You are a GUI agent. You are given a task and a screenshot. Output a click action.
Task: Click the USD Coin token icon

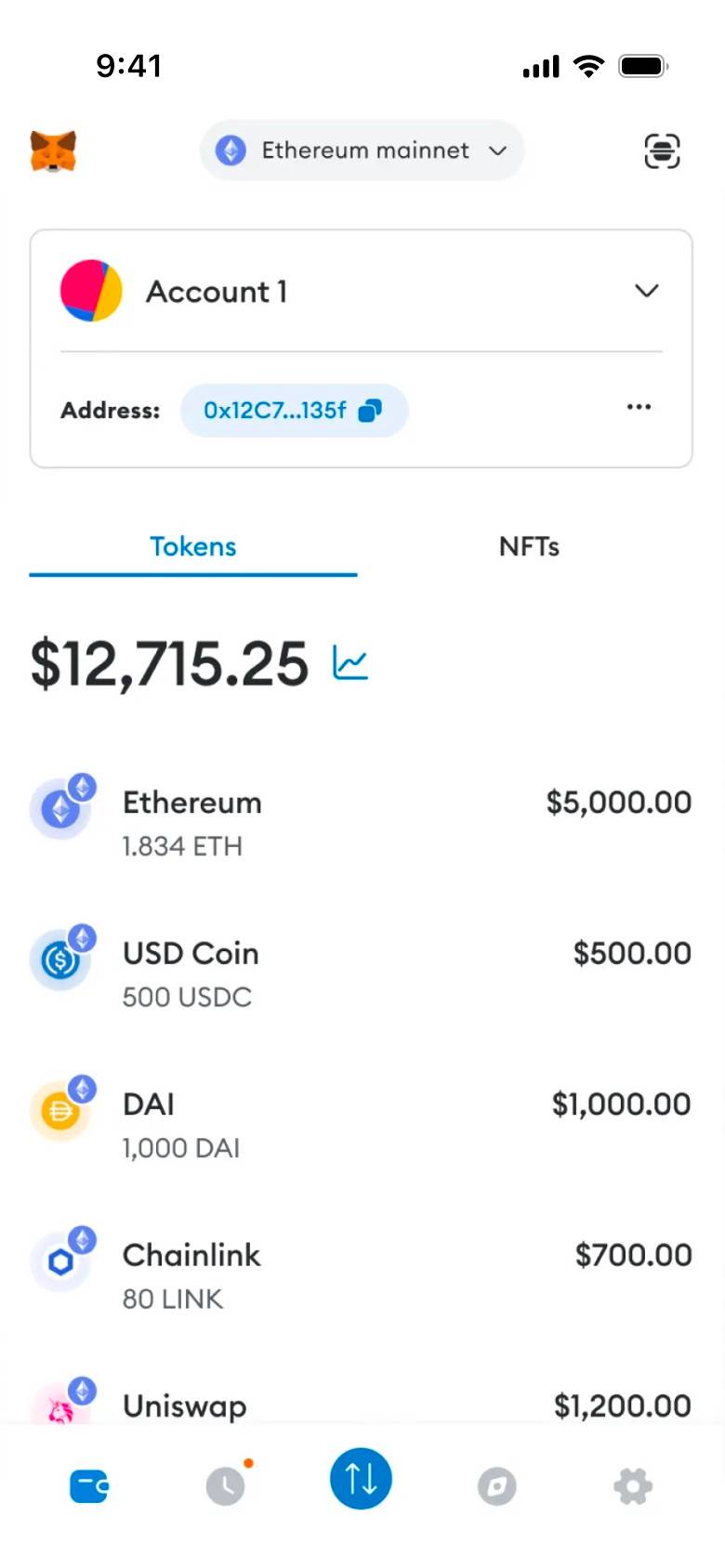tap(60, 960)
